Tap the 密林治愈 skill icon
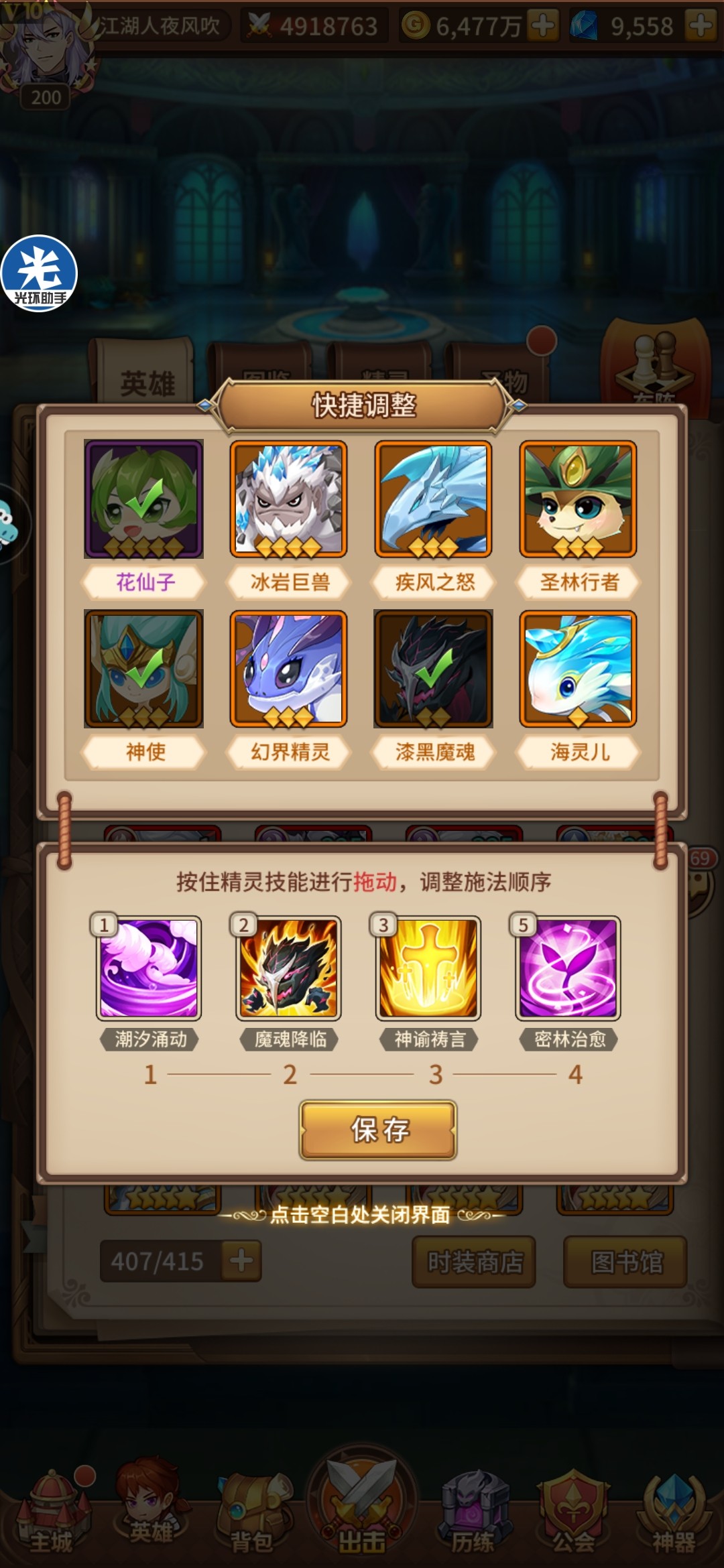This screenshot has width=724, height=1568. tap(568, 968)
